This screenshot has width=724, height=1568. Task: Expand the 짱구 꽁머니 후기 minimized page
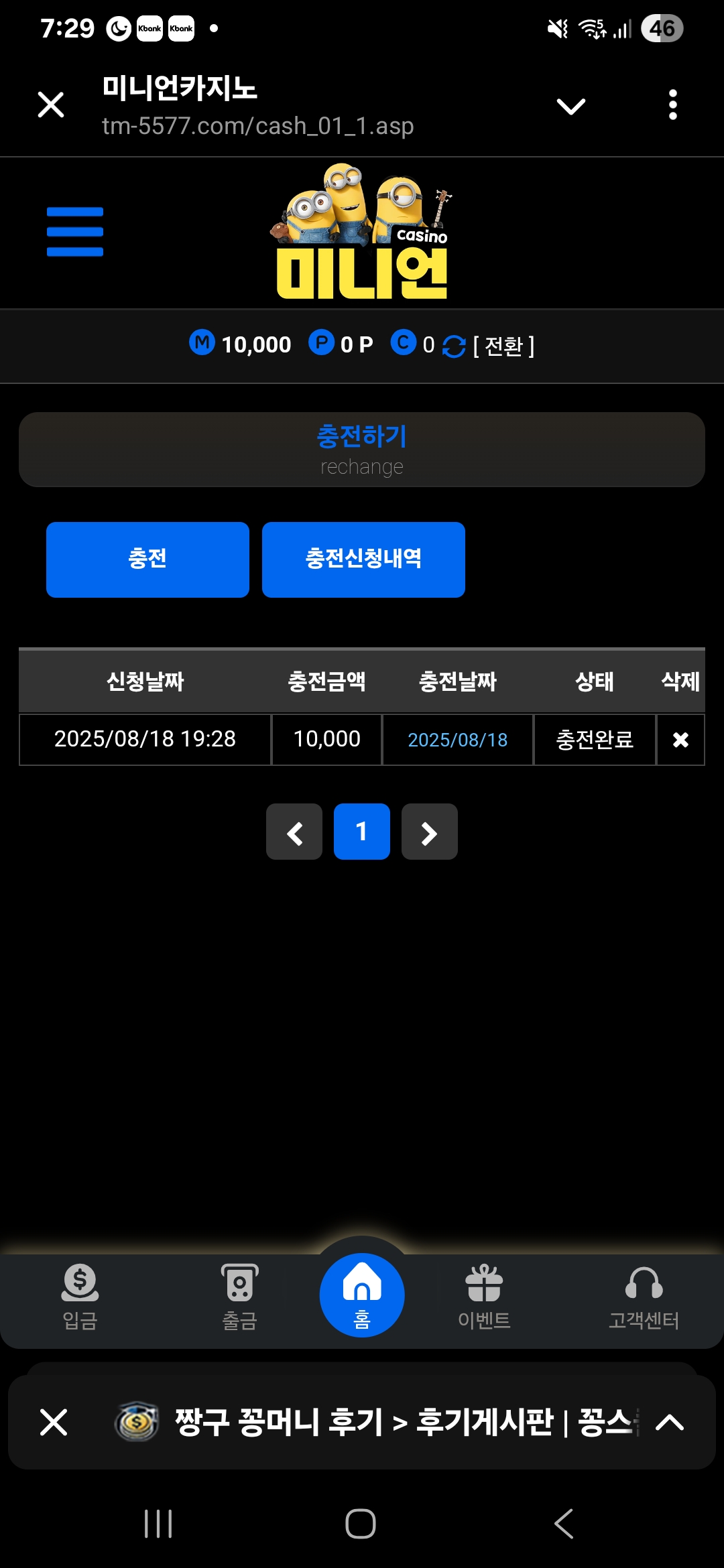point(669,1422)
